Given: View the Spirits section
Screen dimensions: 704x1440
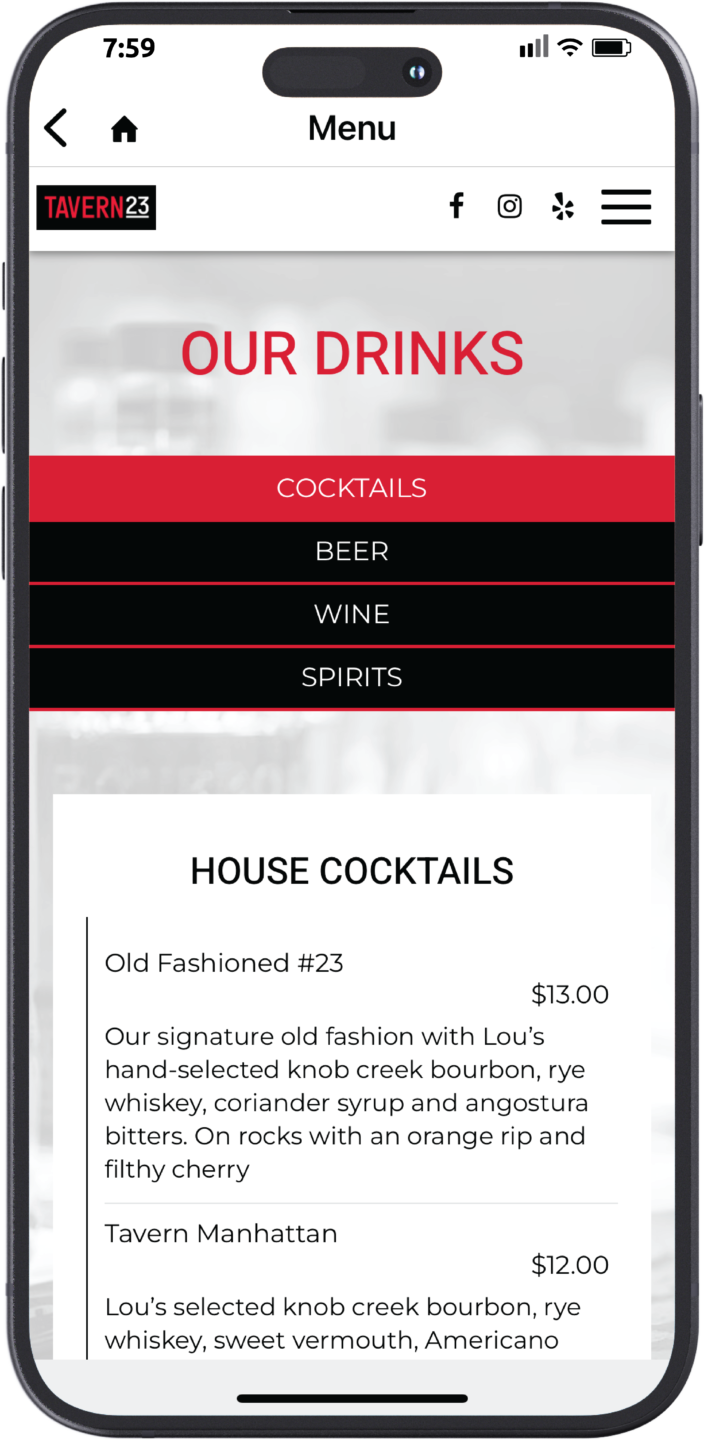Looking at the screenshot, I should pos(352,678).
